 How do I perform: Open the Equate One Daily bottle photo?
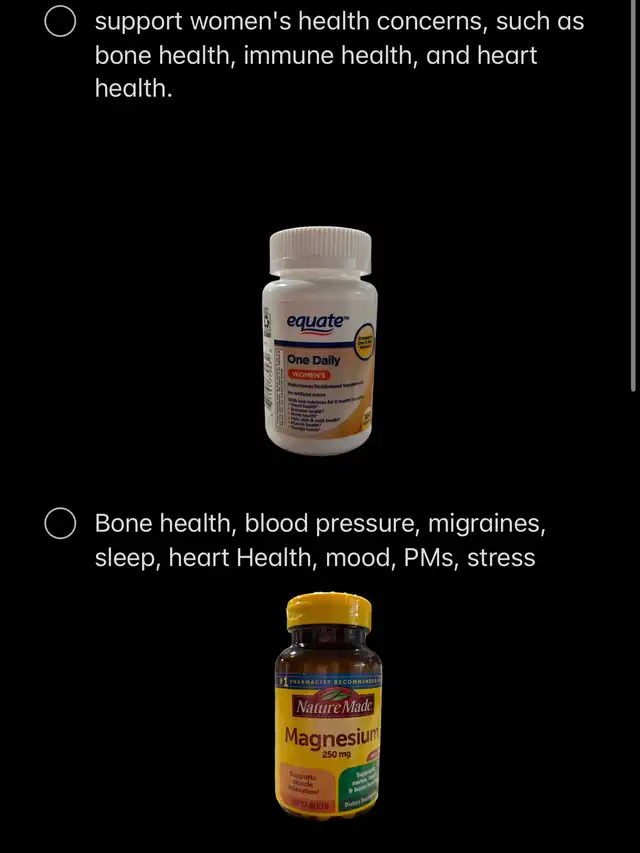coord(320,342)
